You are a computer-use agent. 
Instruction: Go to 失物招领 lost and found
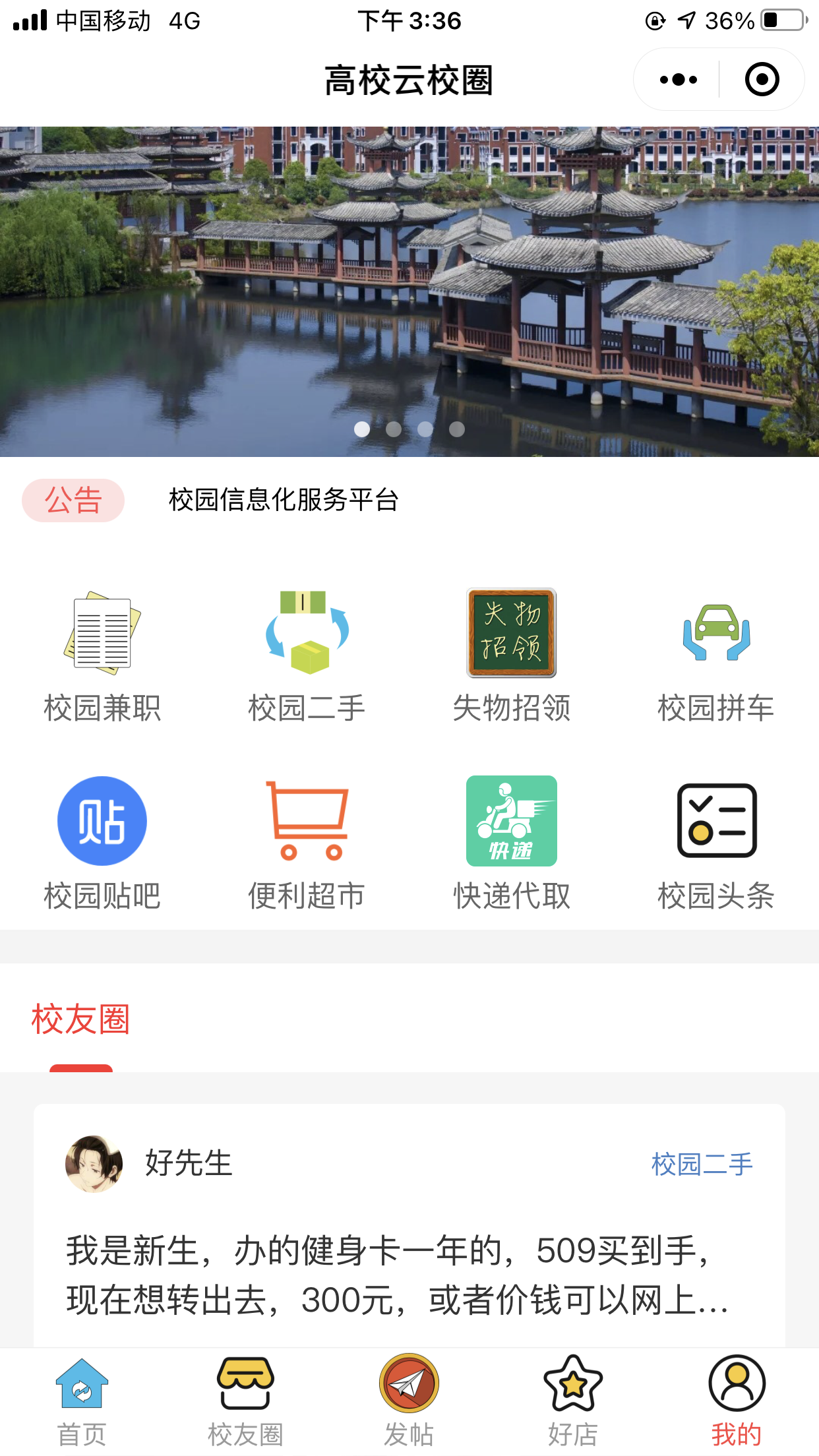coord(511,656)
